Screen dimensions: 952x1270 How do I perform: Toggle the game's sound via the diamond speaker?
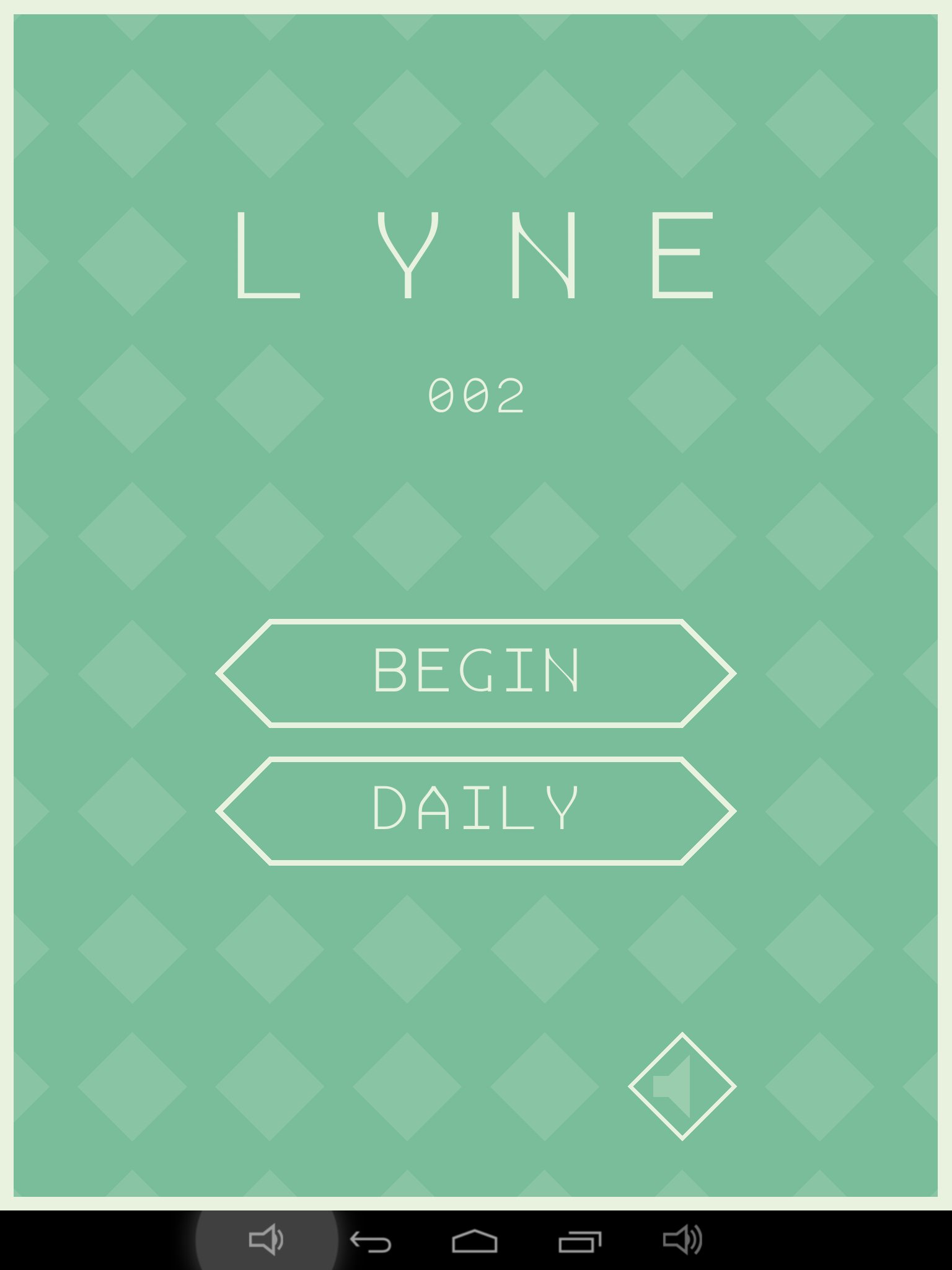coord(682,1086)
